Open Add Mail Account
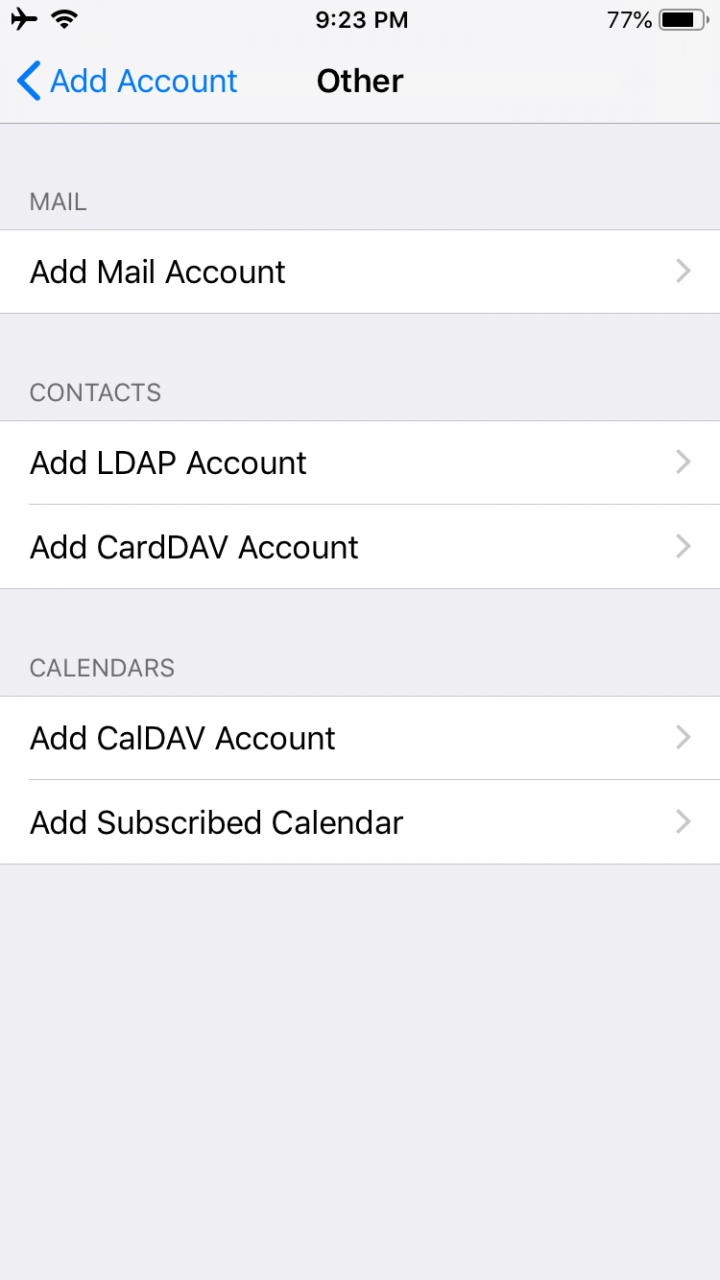Image resolution: width=720 pixels, height=1280 pixels. tap(360, 272)
